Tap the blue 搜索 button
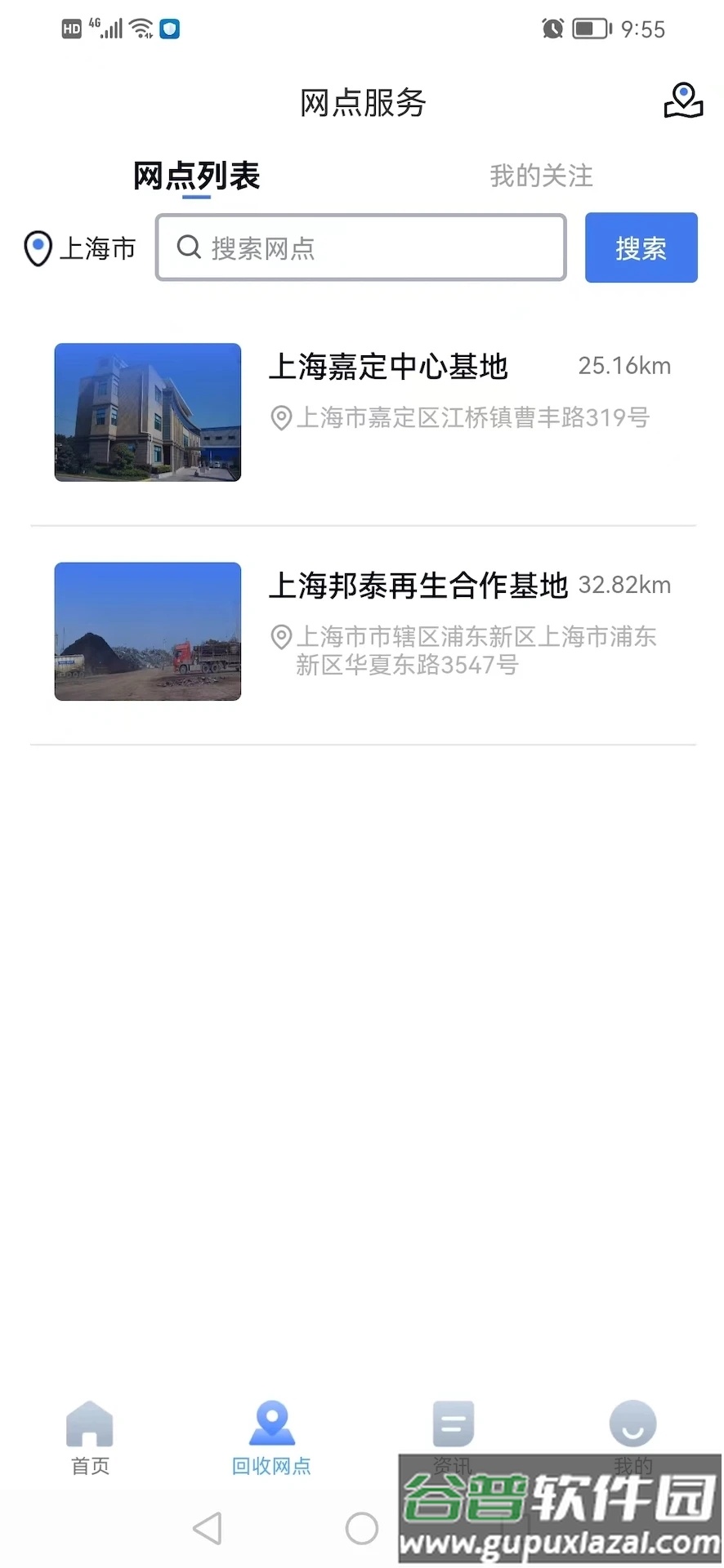 (641, 248)
